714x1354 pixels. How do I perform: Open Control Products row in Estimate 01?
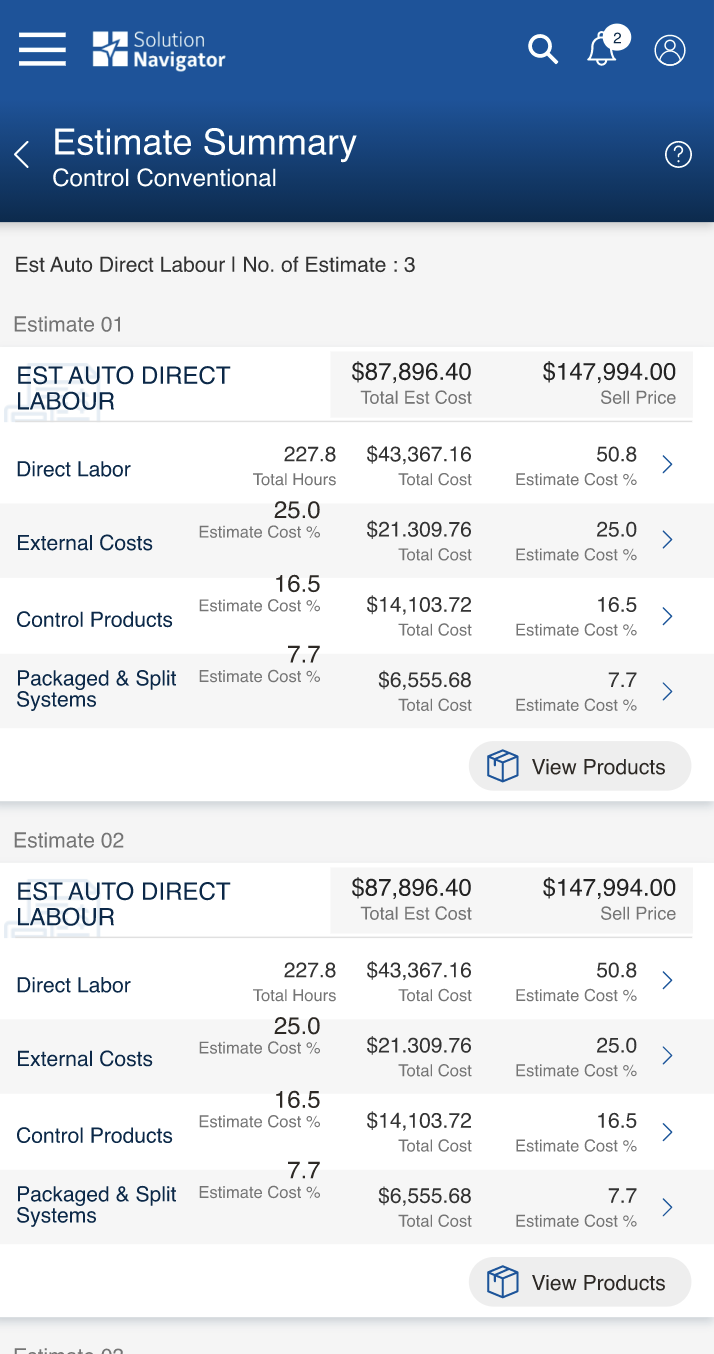357,615
